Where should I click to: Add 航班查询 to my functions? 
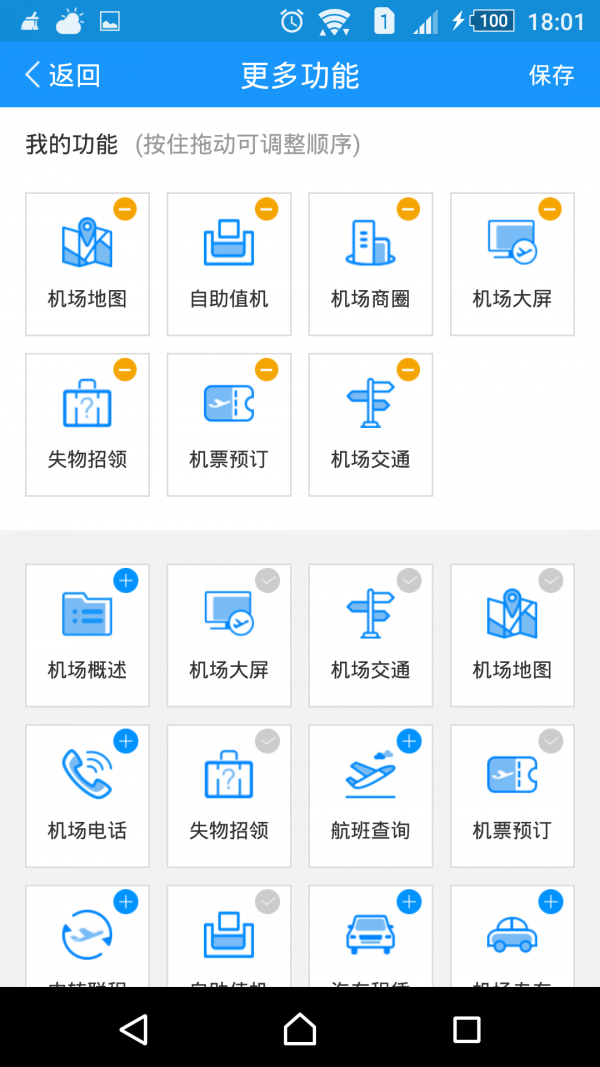(408, 741)
